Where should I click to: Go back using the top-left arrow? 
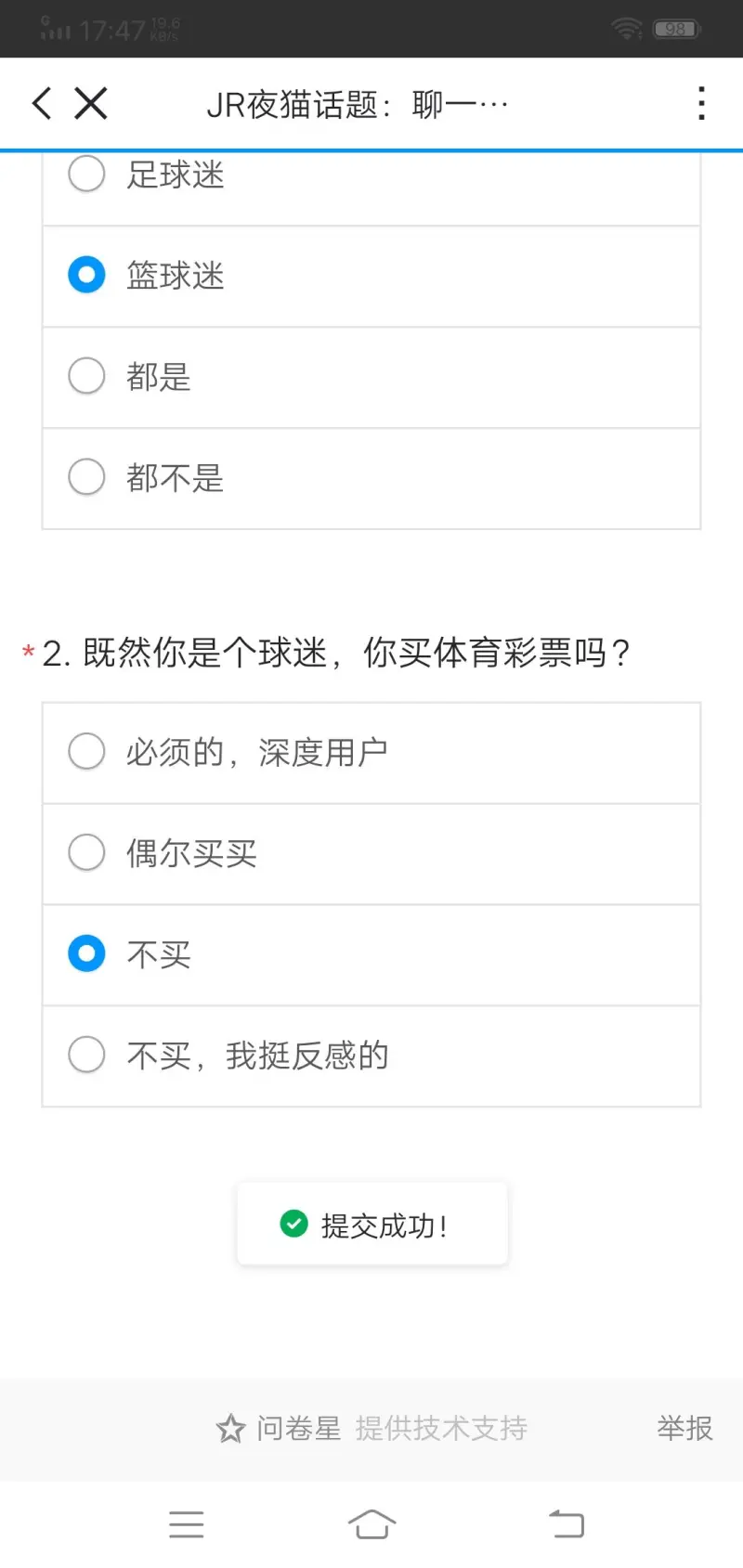tap(42, 103)
